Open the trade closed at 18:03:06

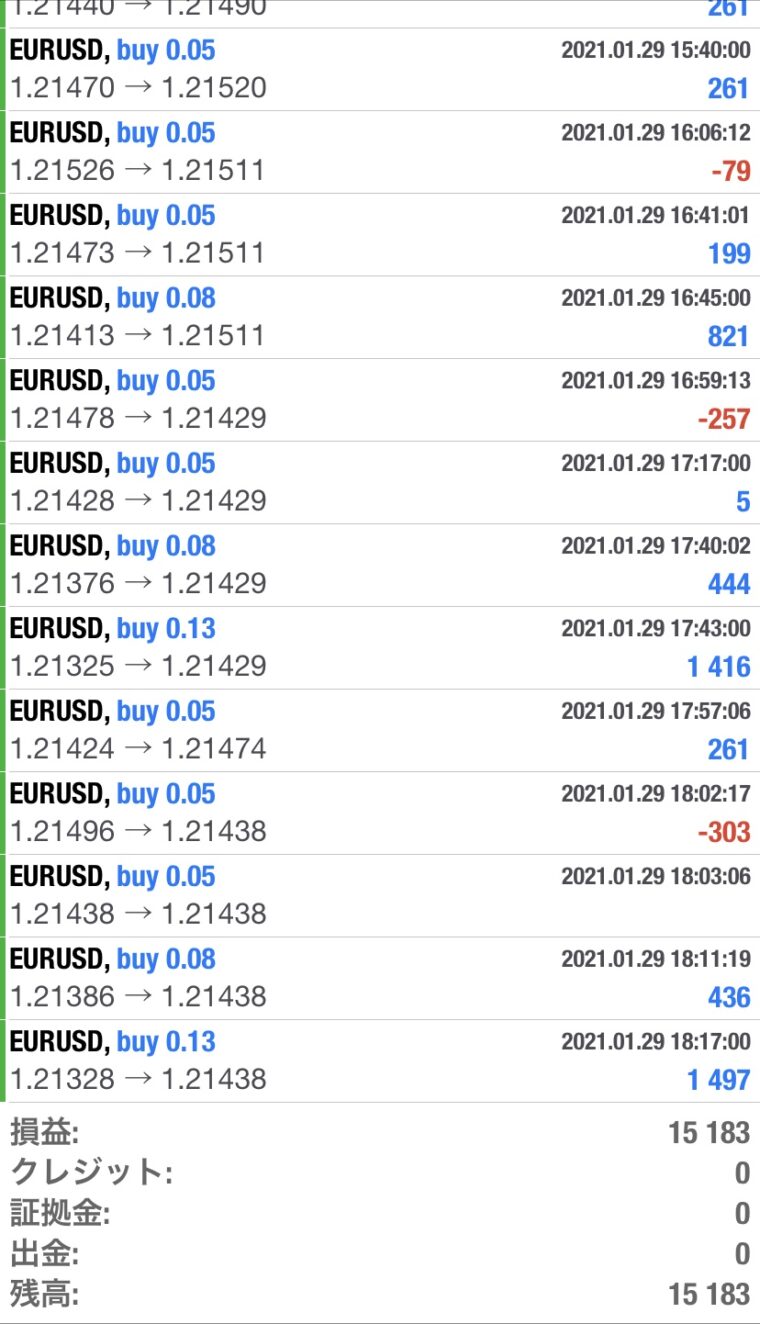coord(380,896)
